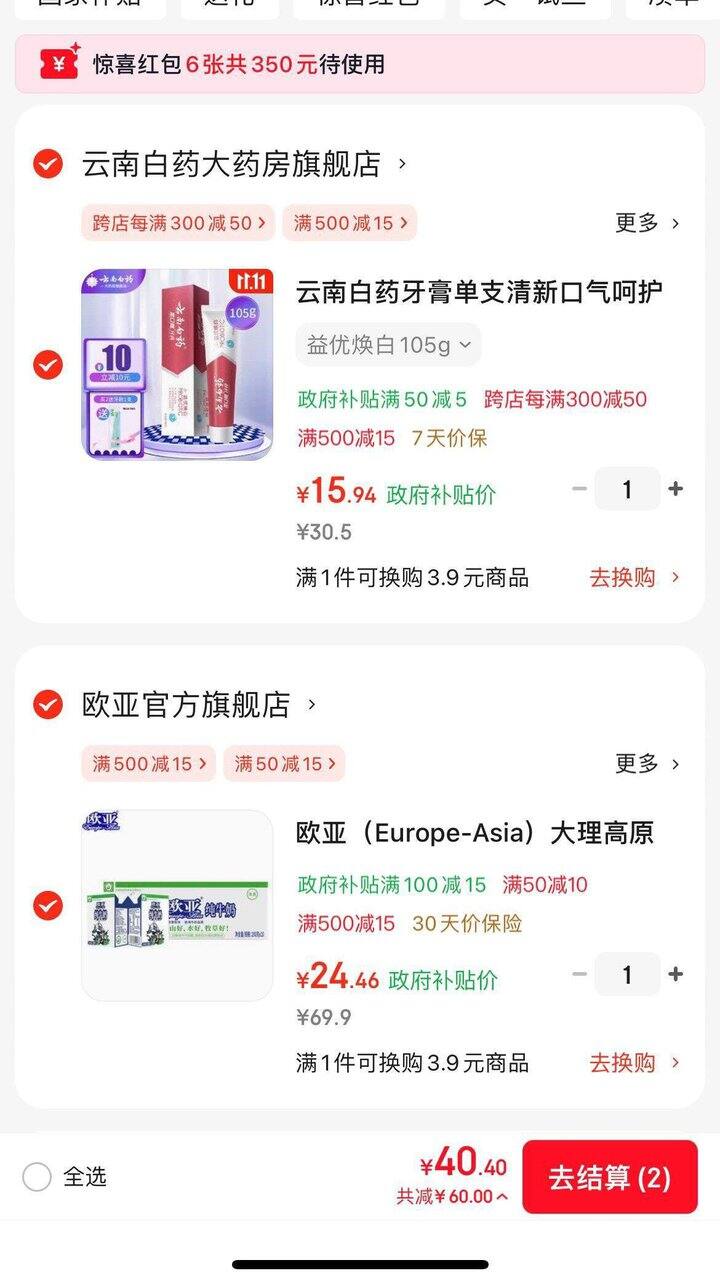The image size is (720, 1284).
Task: Tap the 欧亚 milk product thumbnail
Action: coord(176,902)
